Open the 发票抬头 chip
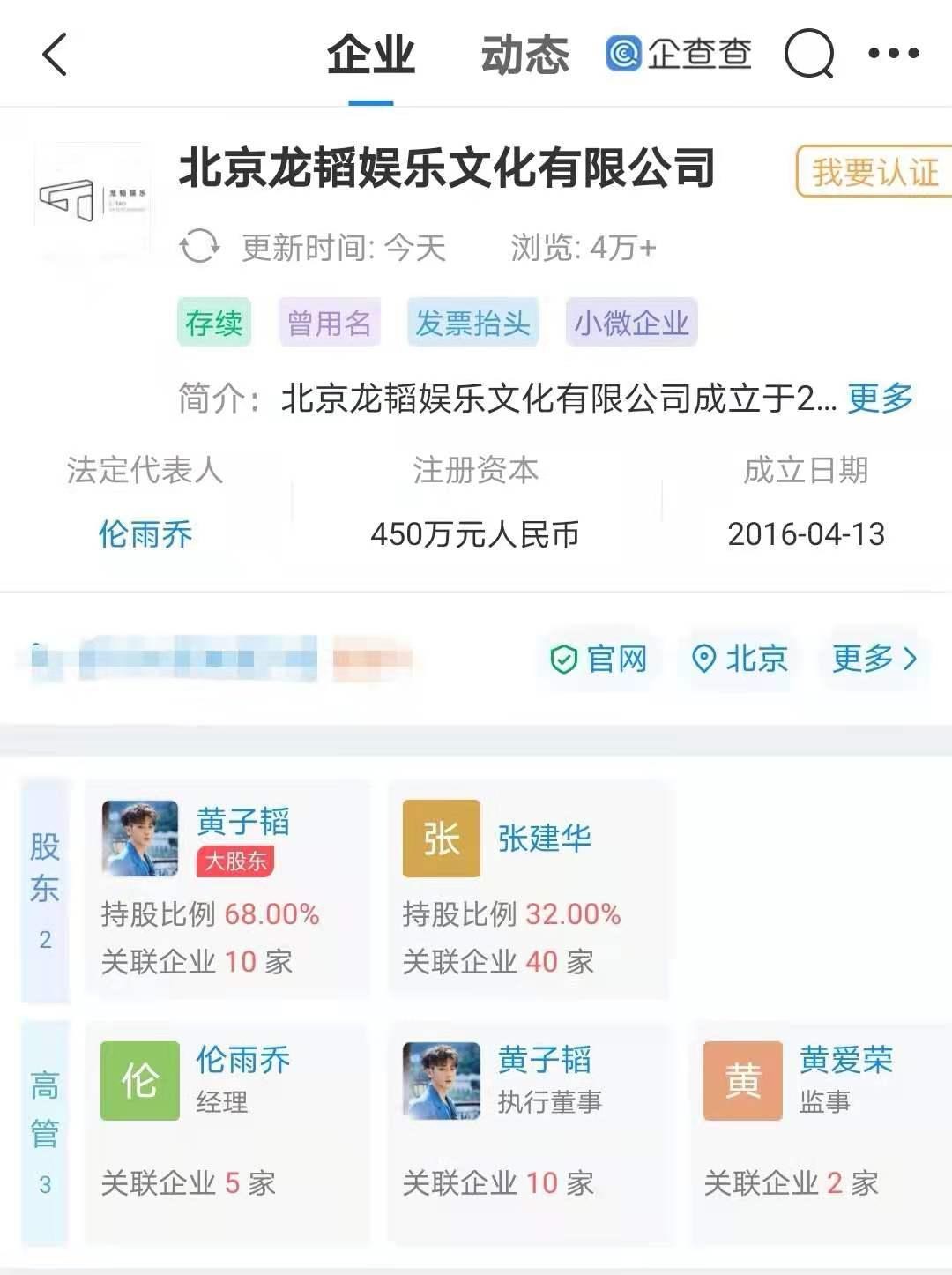The image size is (952, 1275). [472, 323]
